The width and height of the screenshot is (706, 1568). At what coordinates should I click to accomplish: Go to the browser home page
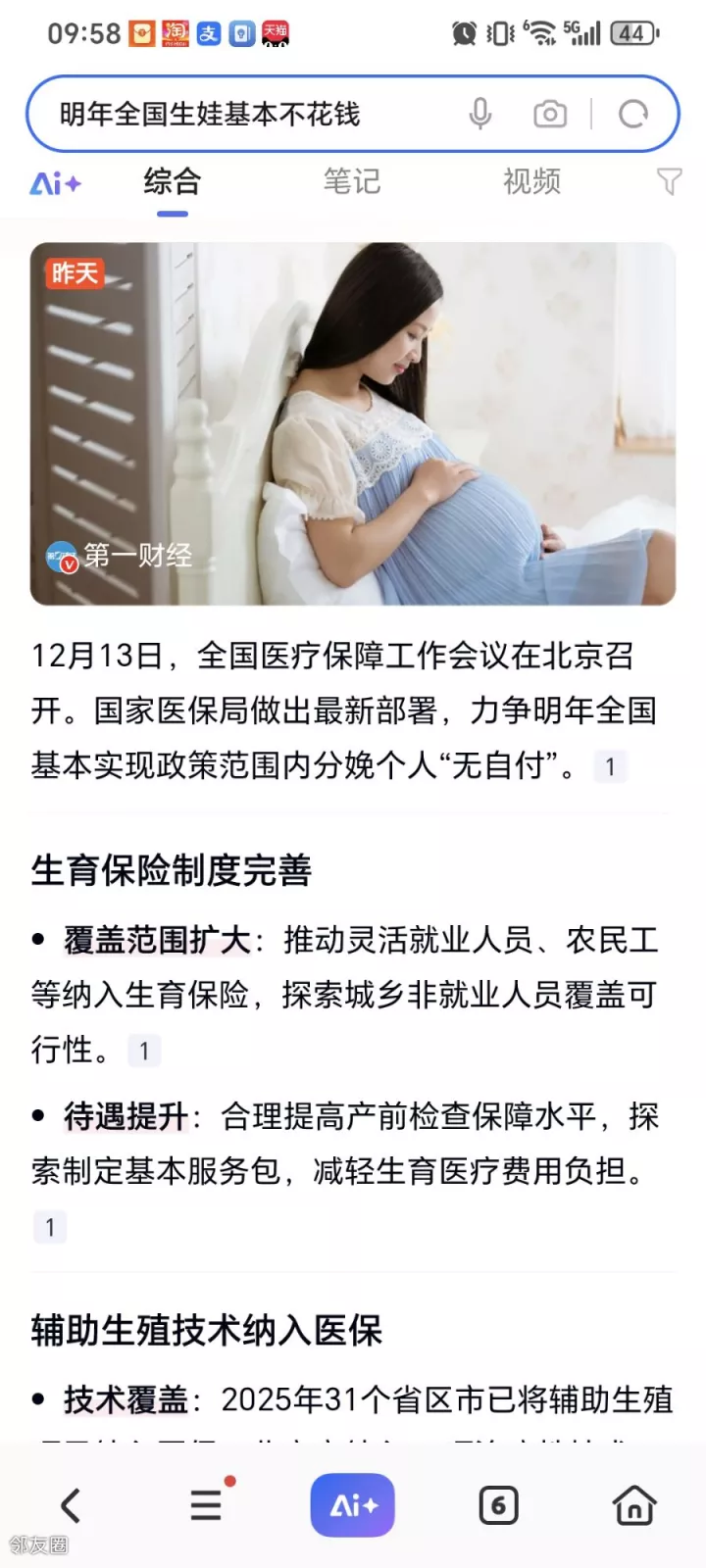(634, 1505)
